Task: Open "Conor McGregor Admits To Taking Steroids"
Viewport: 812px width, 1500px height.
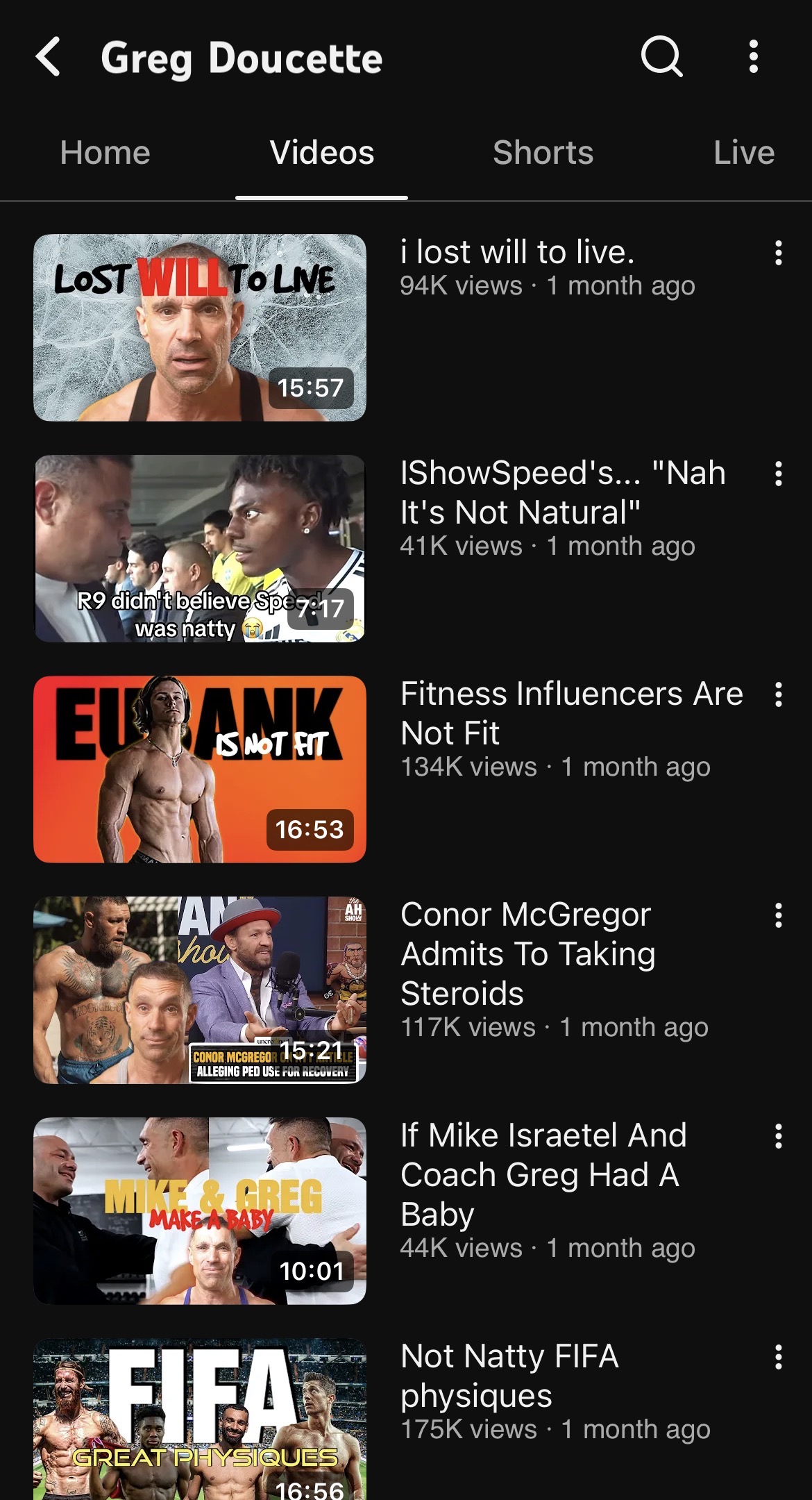Action: tap(200, 990)
